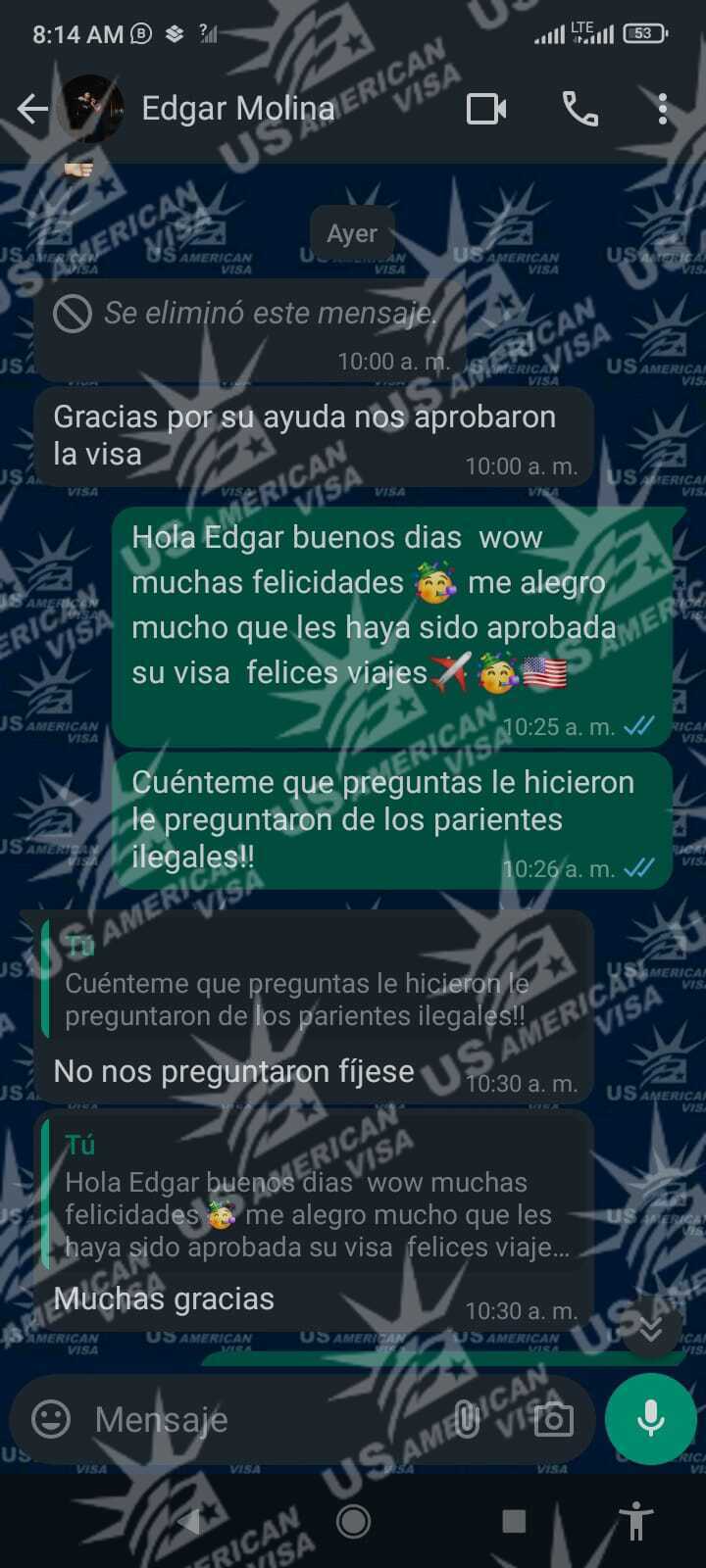This screenshot has width=706, height=1568.
Task: Start a video call with Edgar Molina
Action: click(486, 109)
